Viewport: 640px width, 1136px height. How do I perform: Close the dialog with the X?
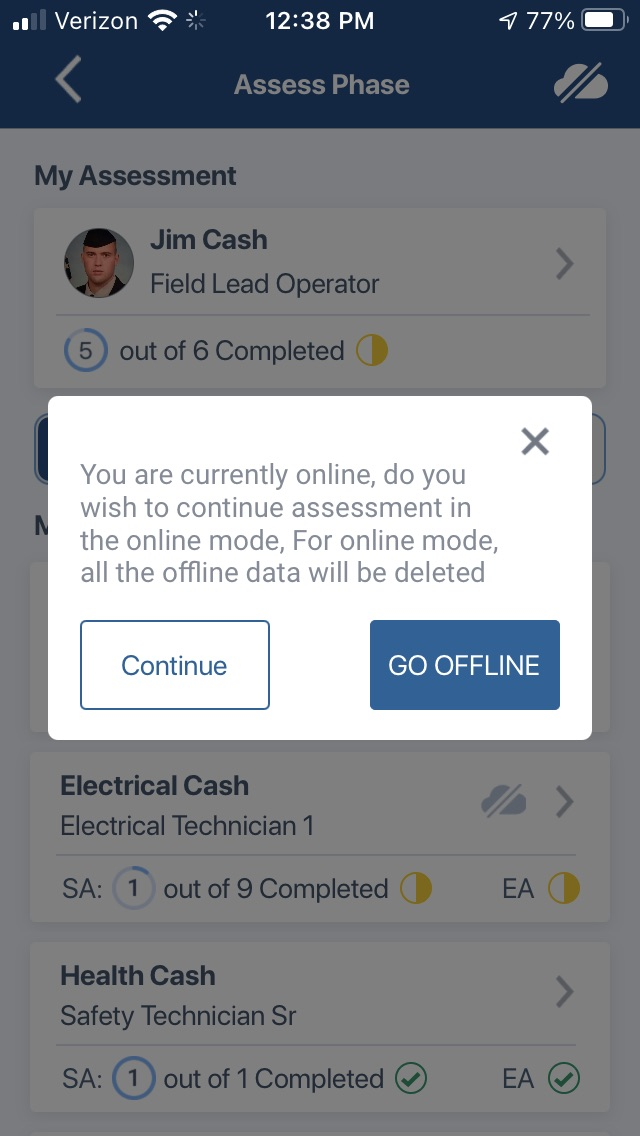pyautogui.click(x=535, y=441)
